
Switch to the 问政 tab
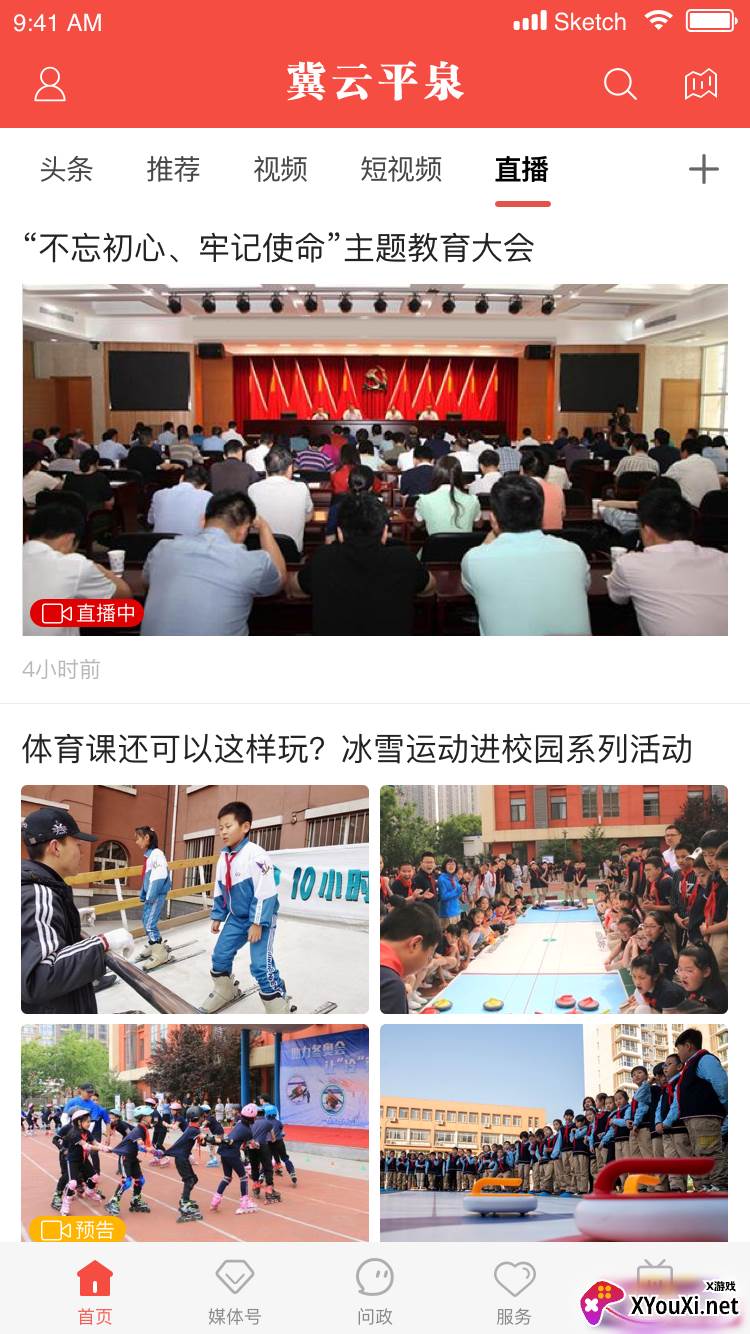coord(375,1292)
